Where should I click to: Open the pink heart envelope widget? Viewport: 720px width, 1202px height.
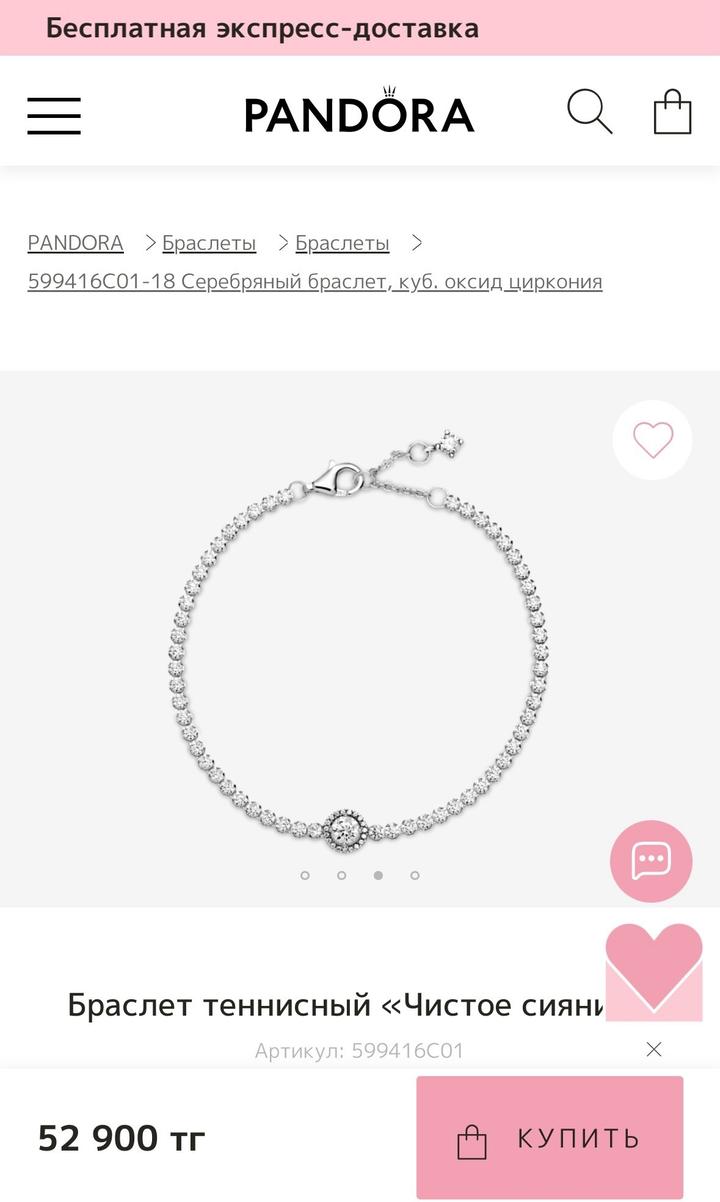[654, 972]
